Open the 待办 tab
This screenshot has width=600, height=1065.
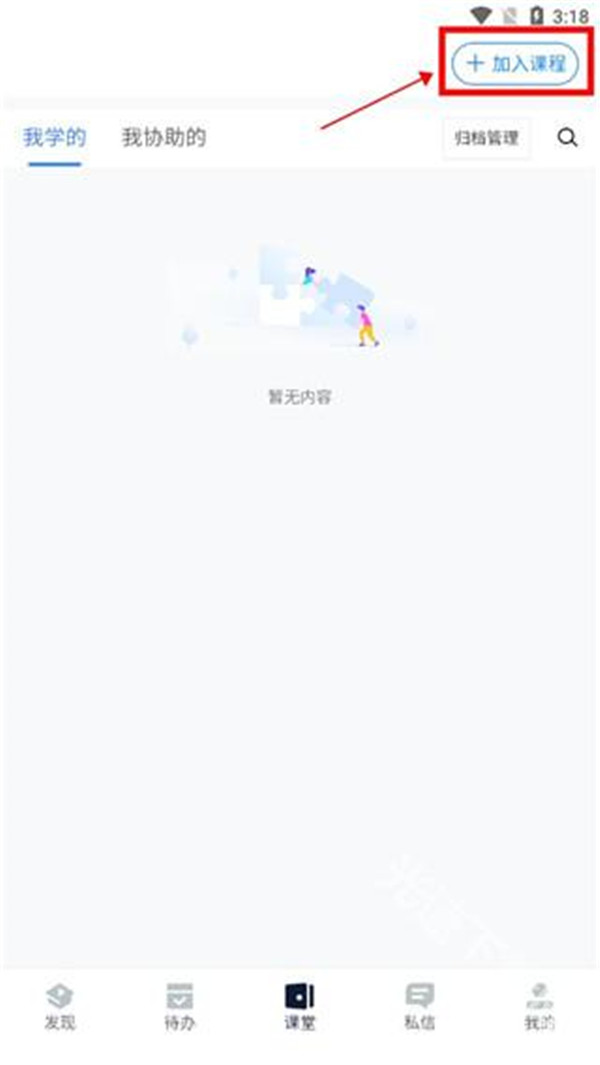point(180,1006)
